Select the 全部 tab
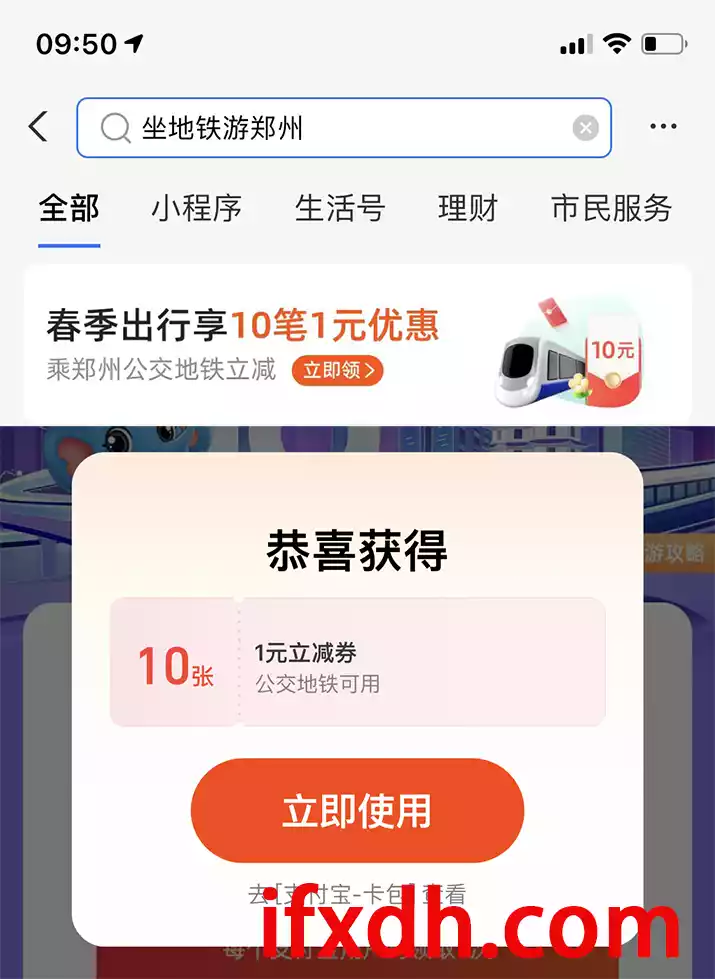The image size is (715, 979). point(69,209)
